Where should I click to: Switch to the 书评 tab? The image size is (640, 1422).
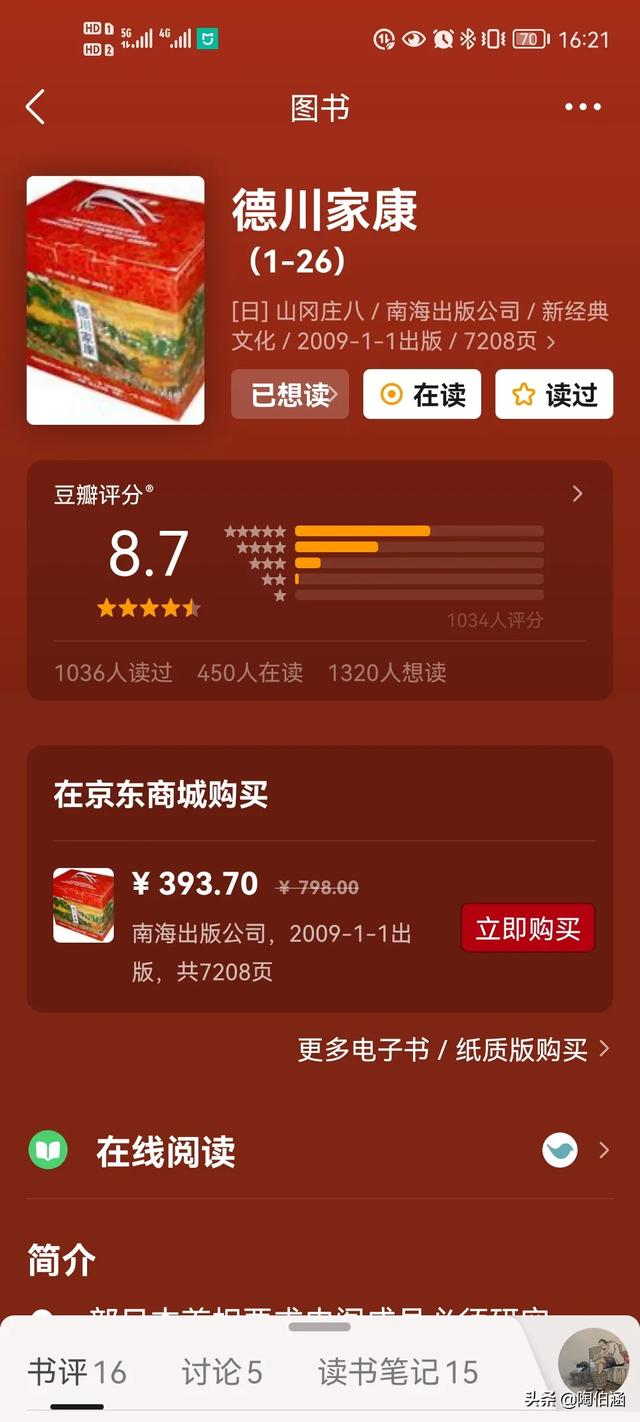click(x=77, y=1372)
